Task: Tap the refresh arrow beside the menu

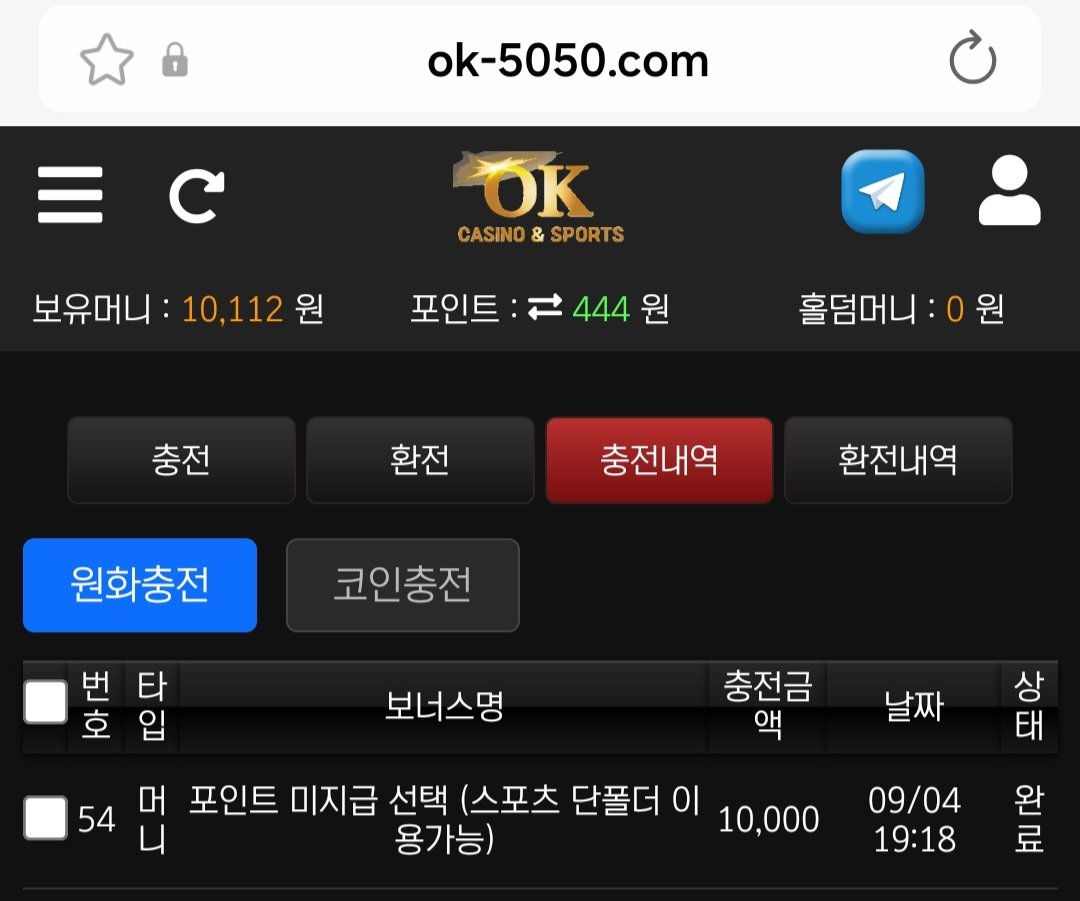Action: [196, 196]
